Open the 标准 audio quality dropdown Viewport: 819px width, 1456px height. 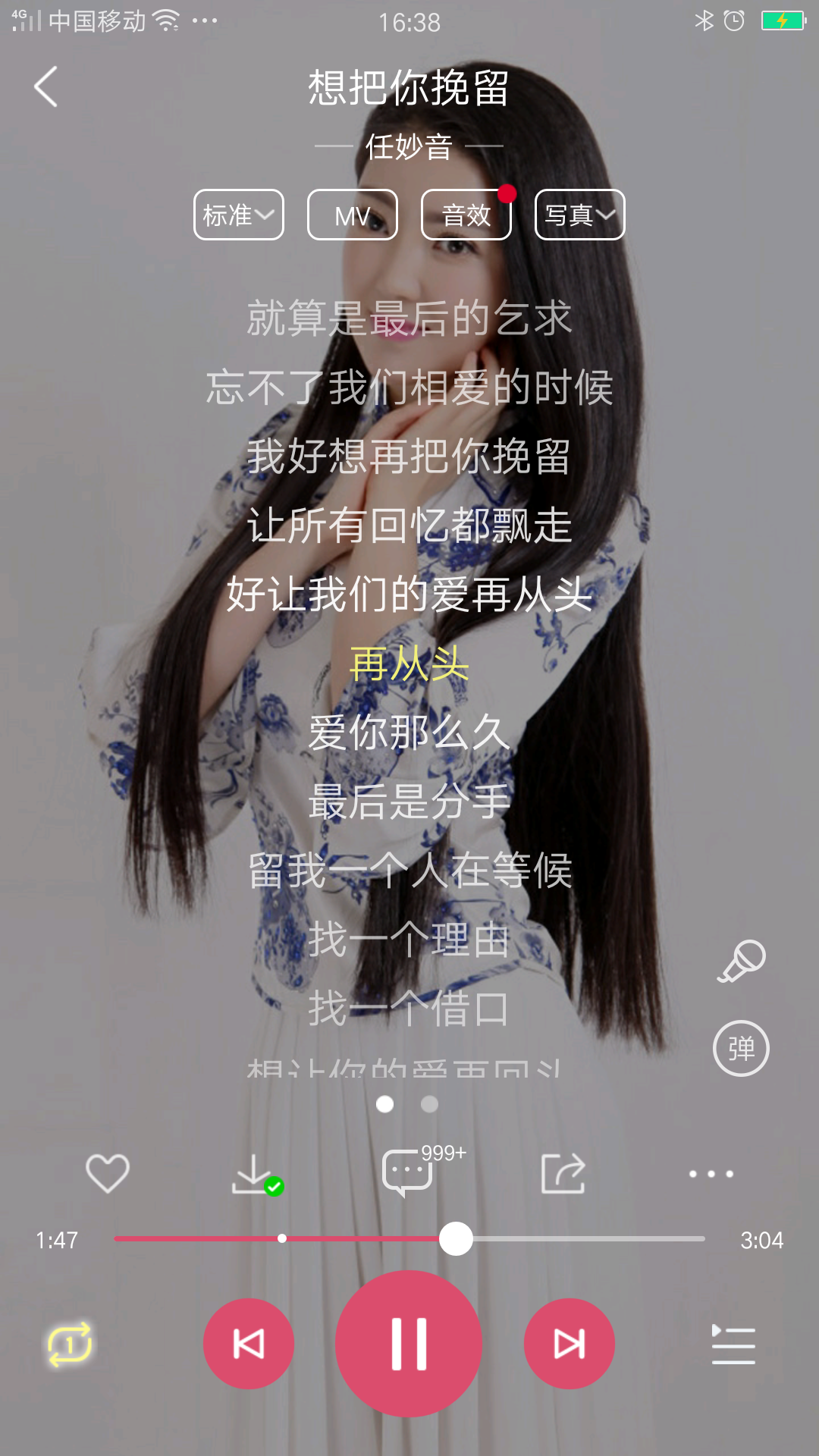pos(238,215)
